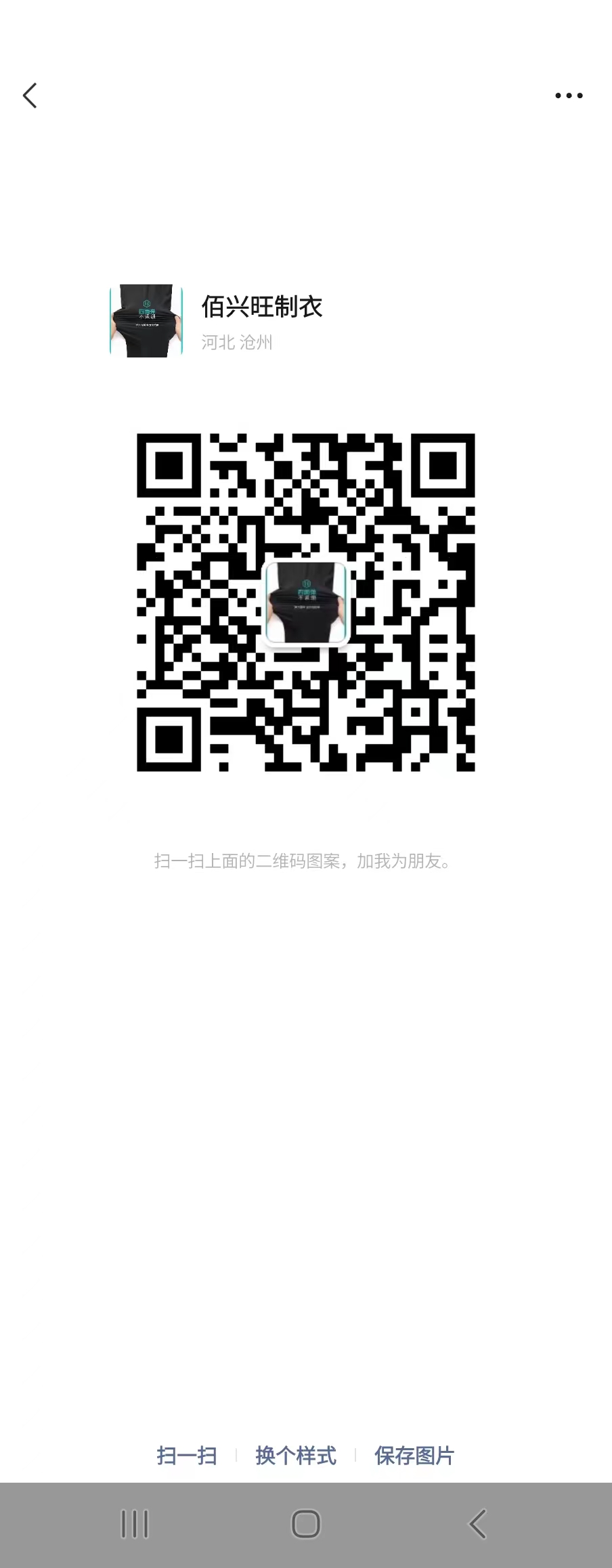This screenshot has height=1568, width=612.
Task: Open the three-dot overflow menu
Action: pos(568,95)
